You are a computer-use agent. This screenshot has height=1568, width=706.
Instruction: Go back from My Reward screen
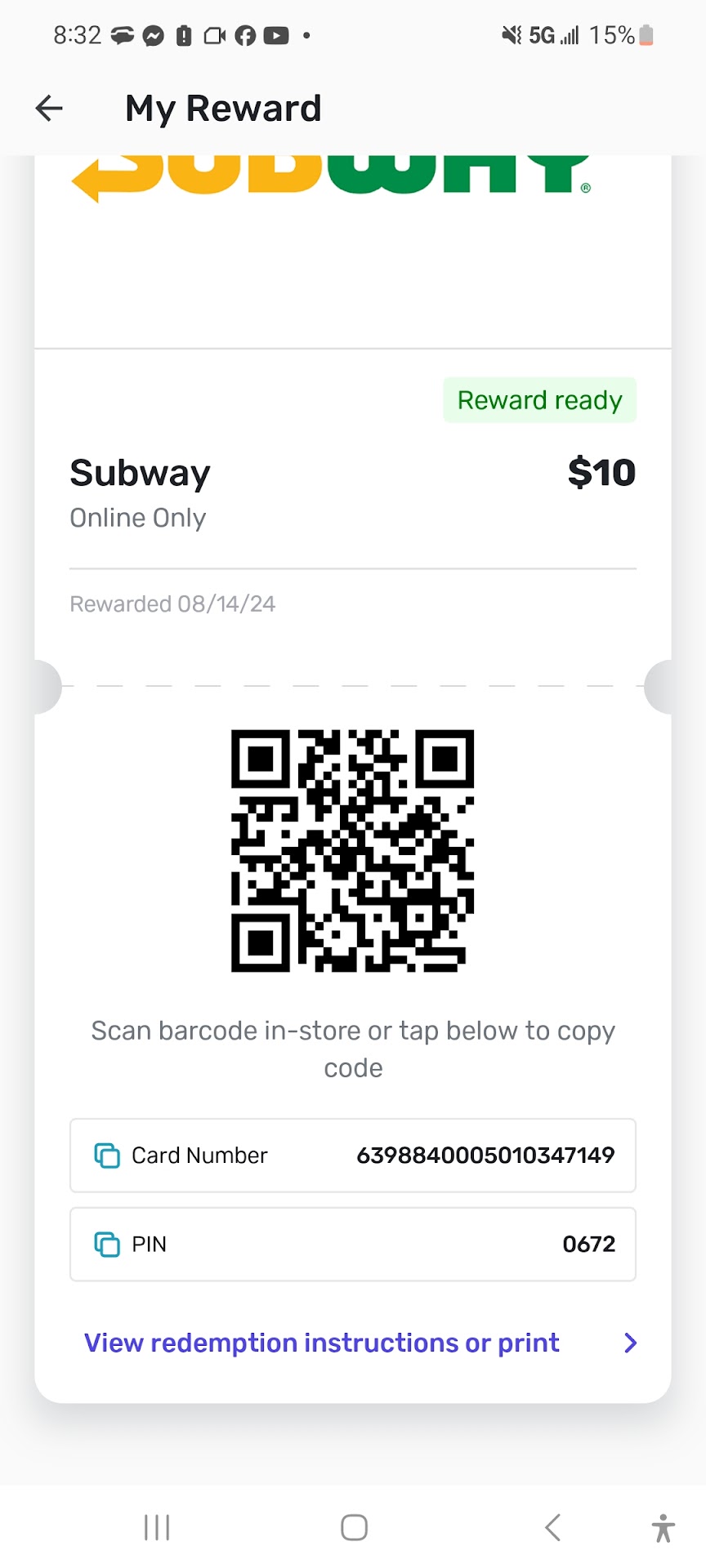tap(49, 108)
